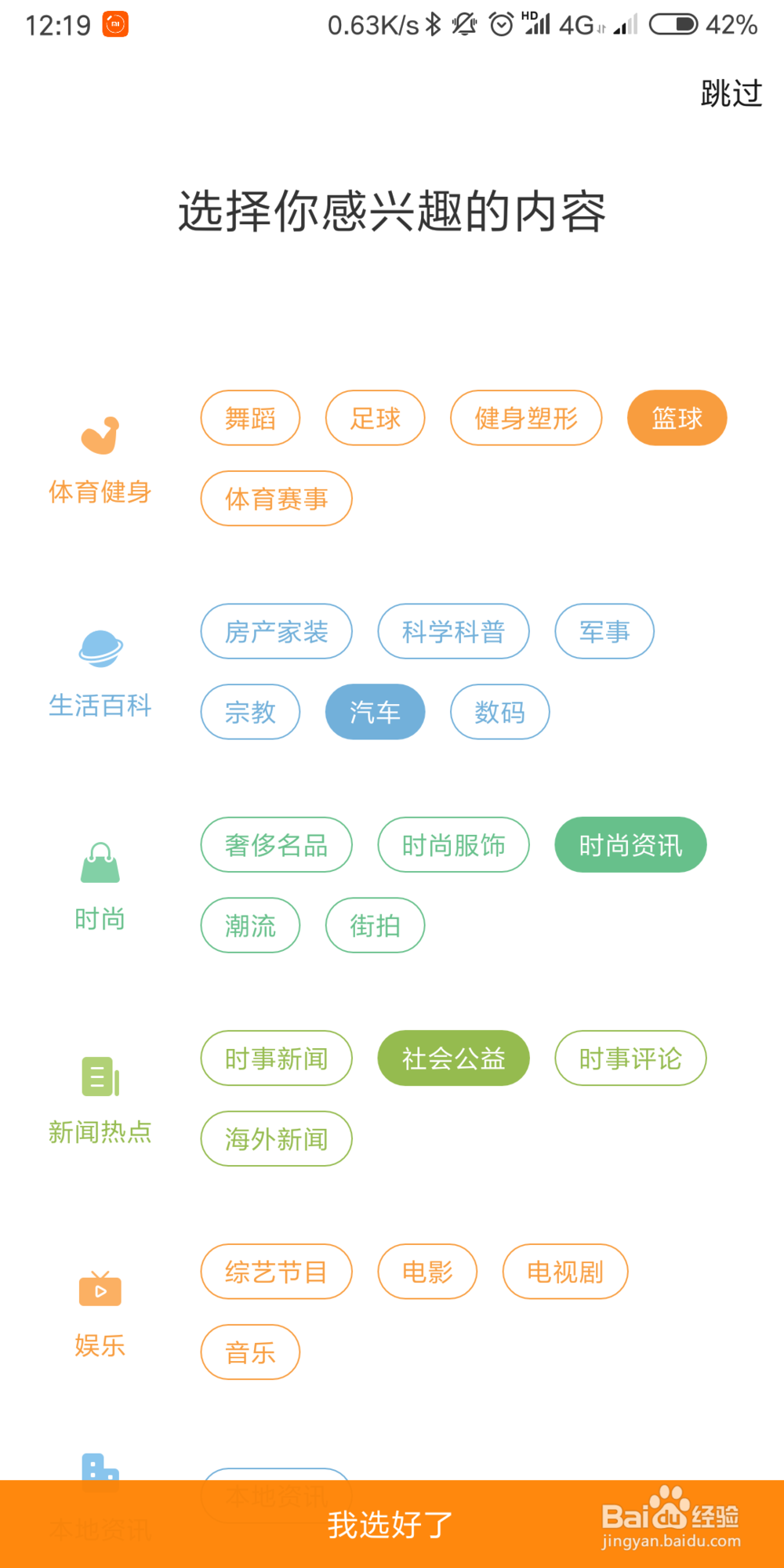Add 体育赛事 to interests
The width and height of the screenshot is (784, 1568).
(276, 499)
